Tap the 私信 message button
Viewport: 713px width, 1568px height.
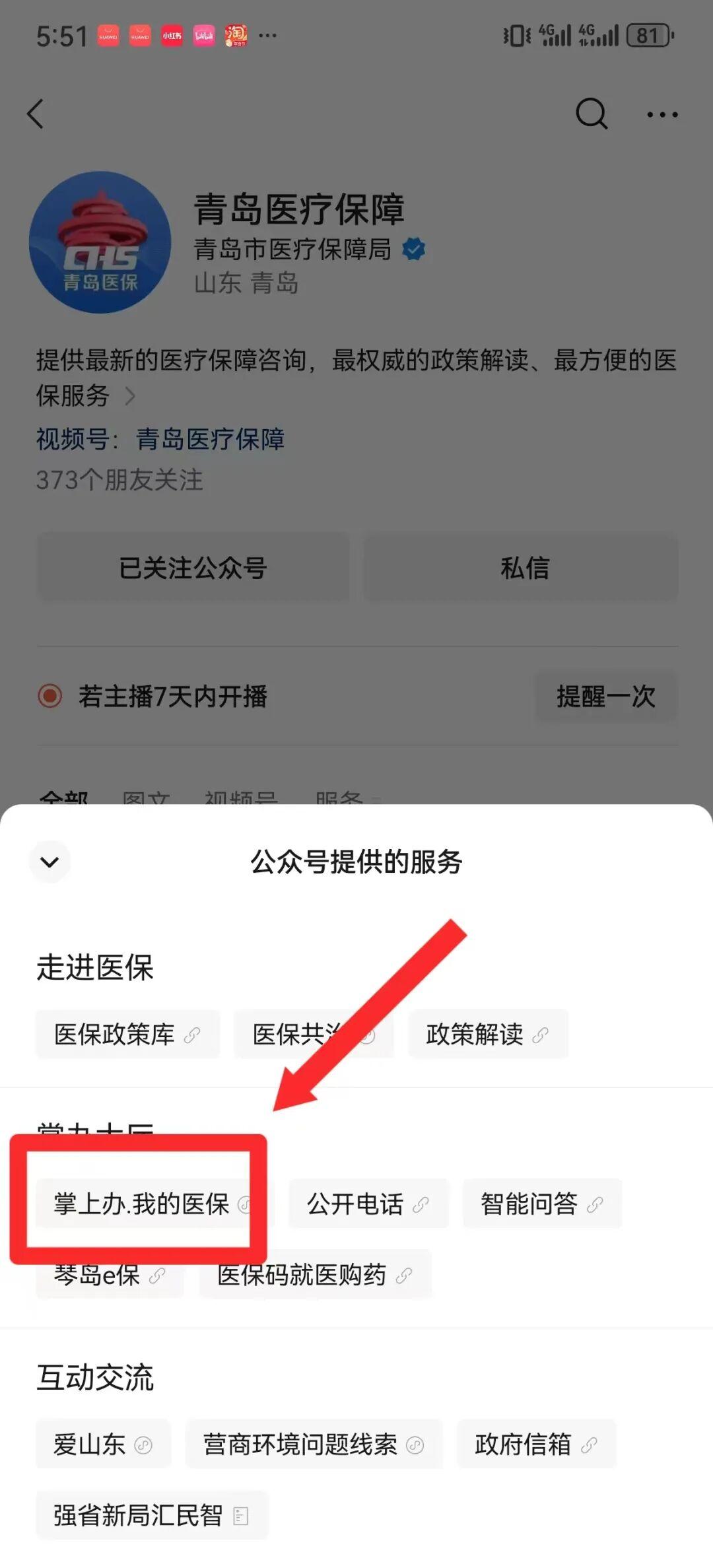coord(522,568)
